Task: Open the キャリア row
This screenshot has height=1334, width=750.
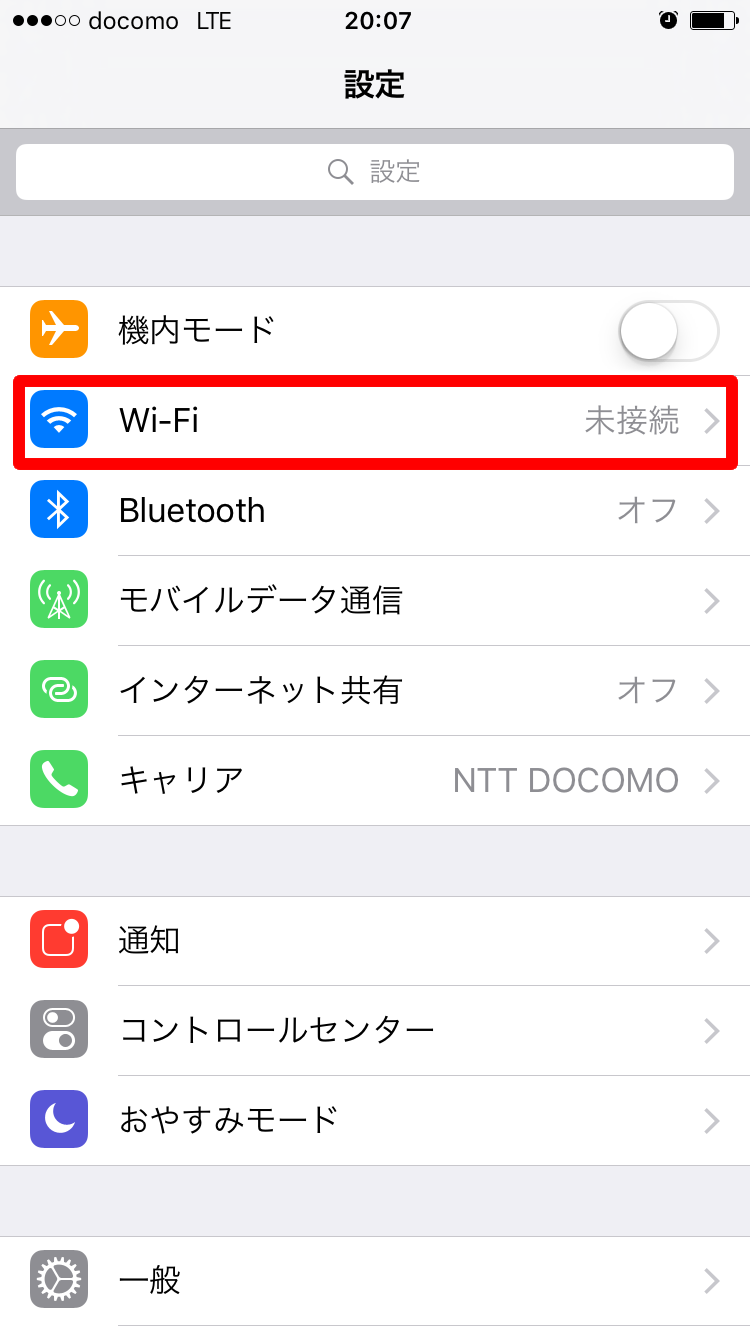Action: coord(375,781)
